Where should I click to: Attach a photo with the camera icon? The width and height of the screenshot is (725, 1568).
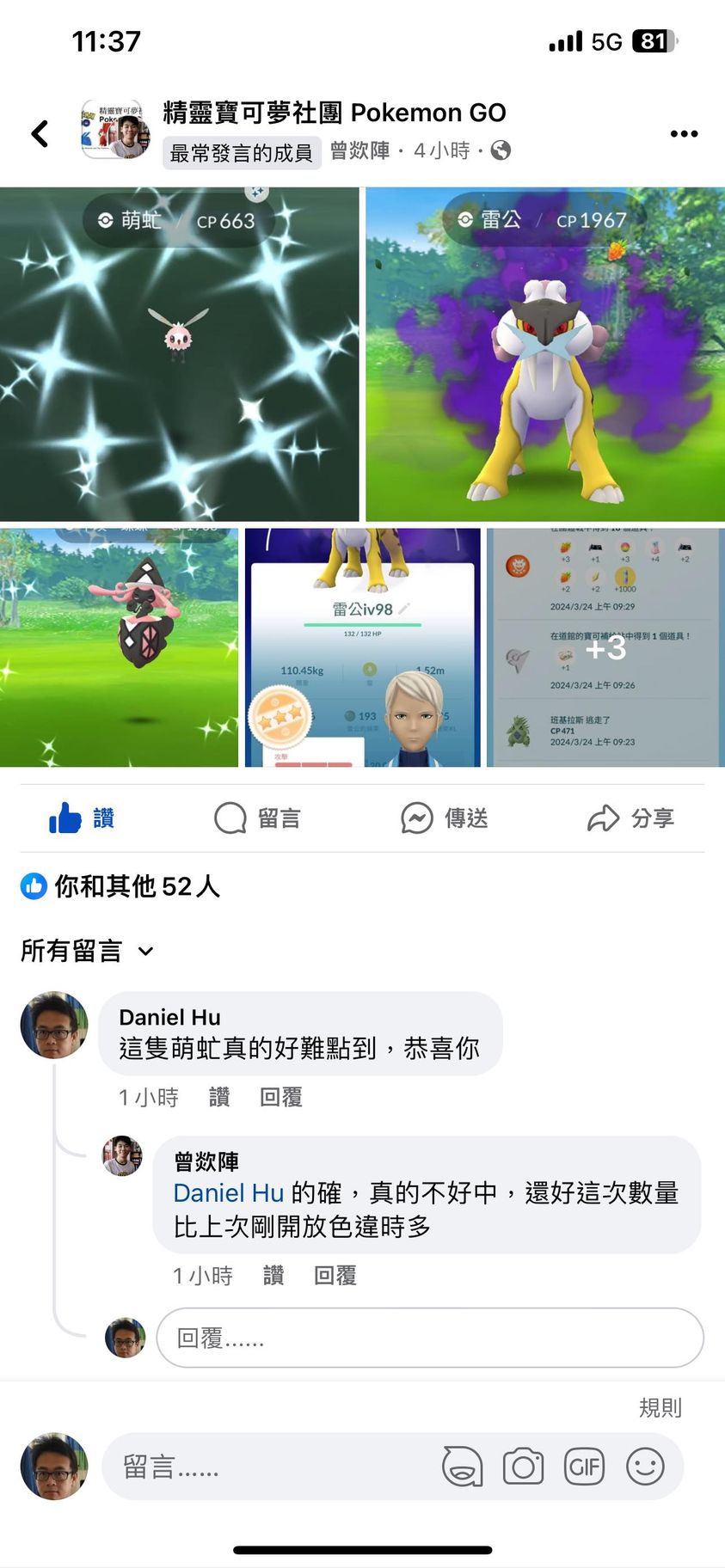[x=523, y=1467]
